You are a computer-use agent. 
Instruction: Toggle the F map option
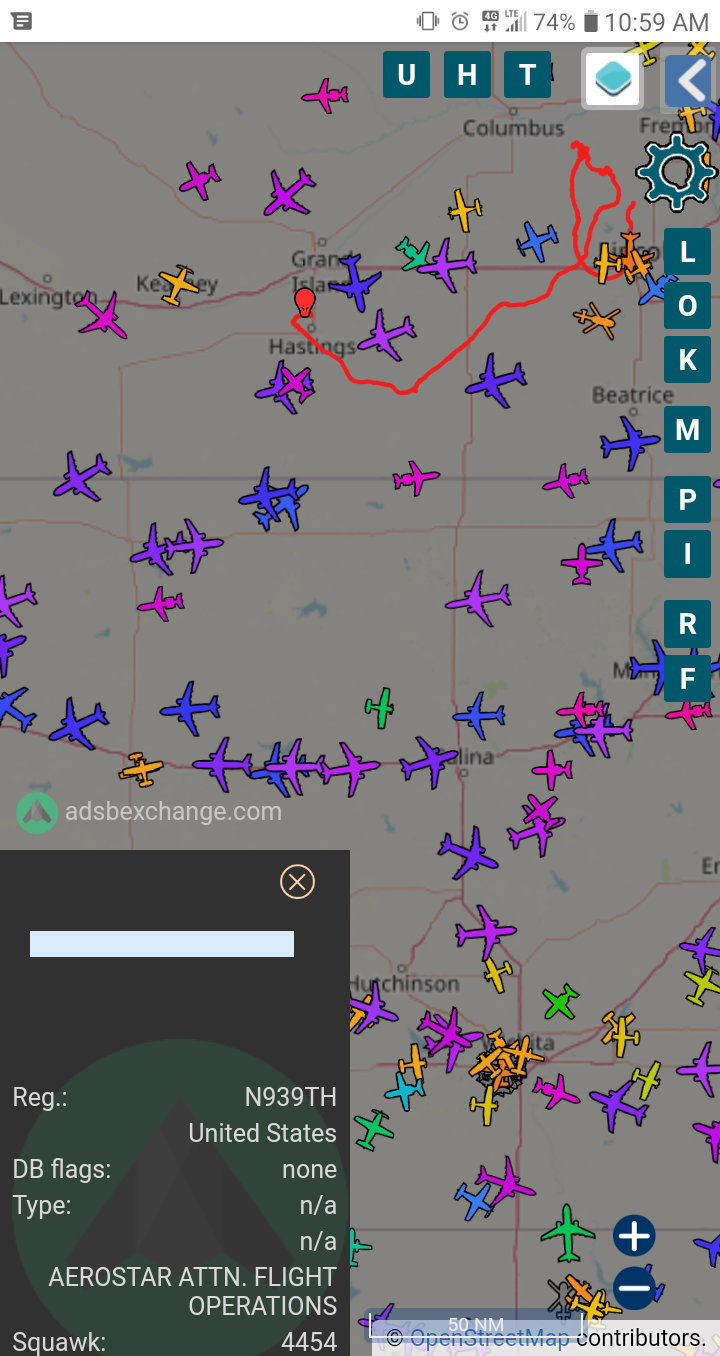click(x=687, y=679)
